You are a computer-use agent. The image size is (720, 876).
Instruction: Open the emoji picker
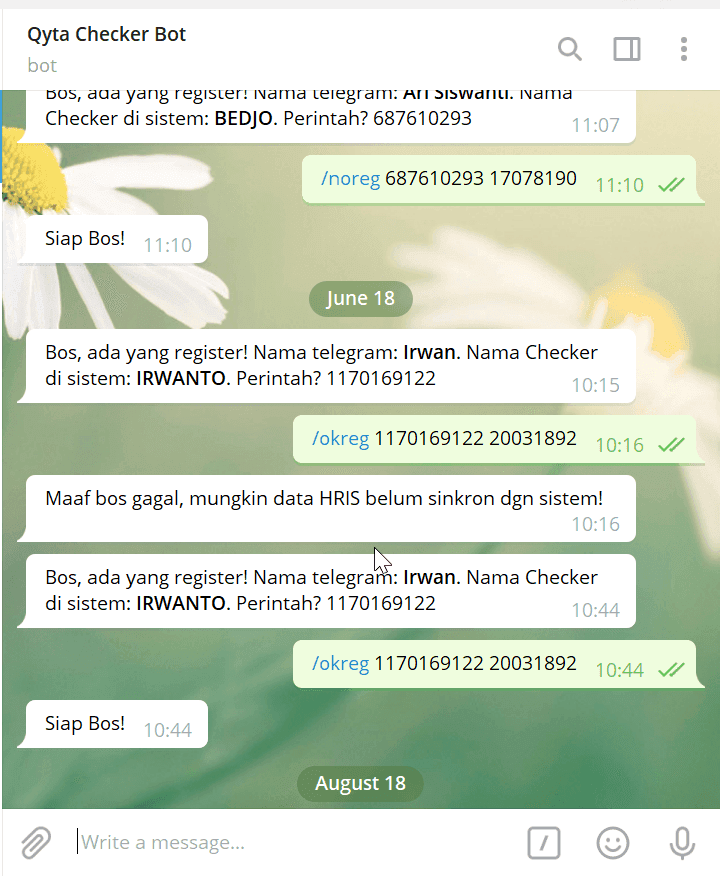(613, 843)
